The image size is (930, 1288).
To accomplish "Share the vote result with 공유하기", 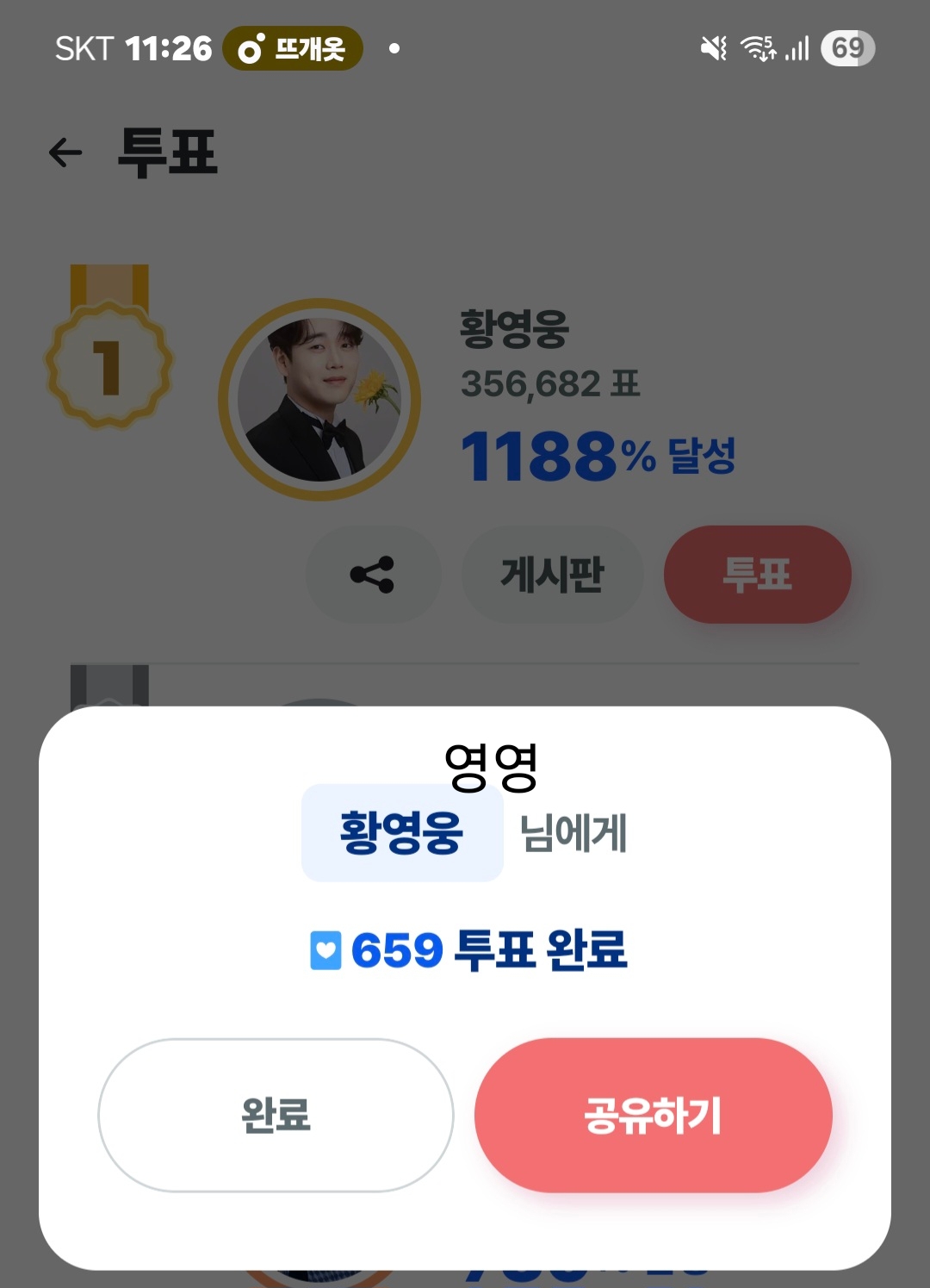I will pos(653,1115).
